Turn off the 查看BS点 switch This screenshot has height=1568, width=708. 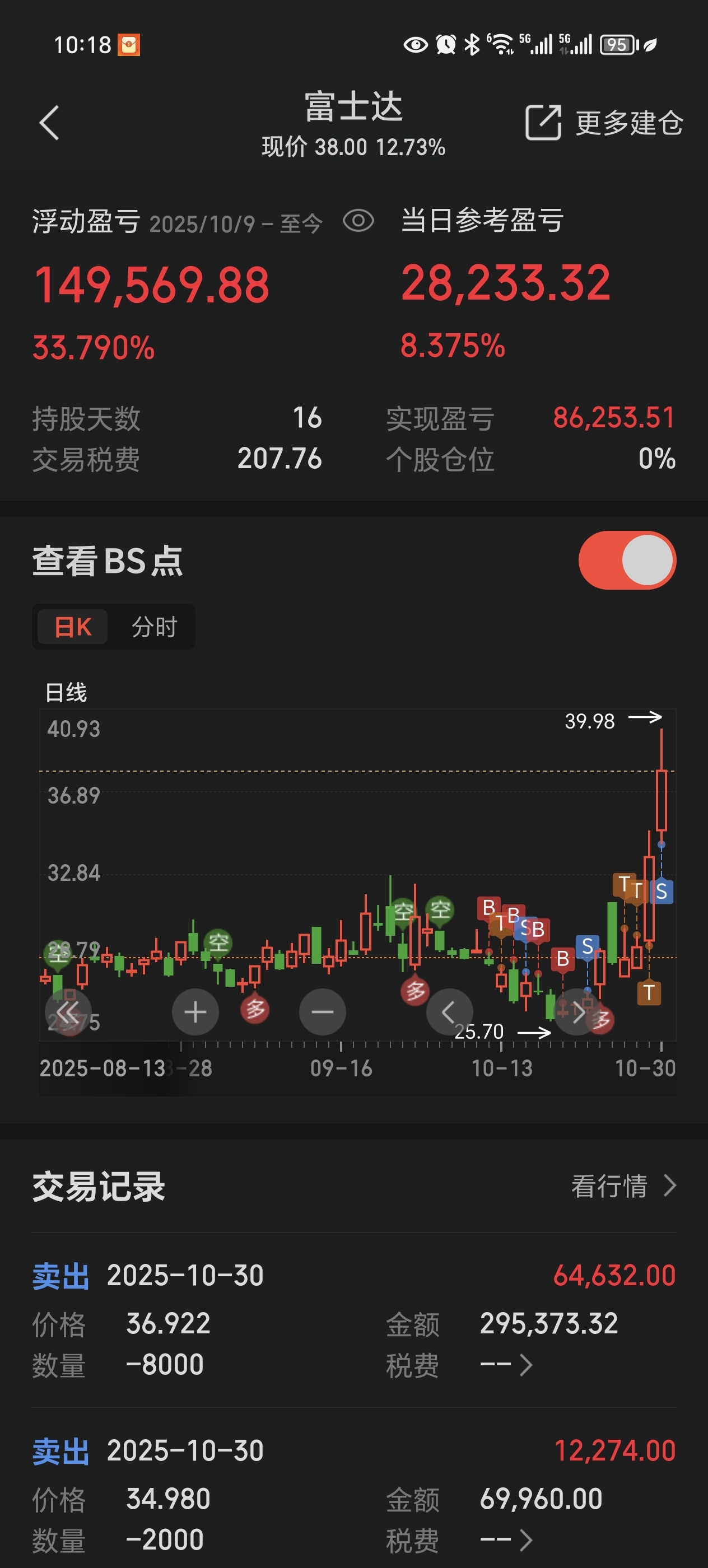(x=626, y=560)
